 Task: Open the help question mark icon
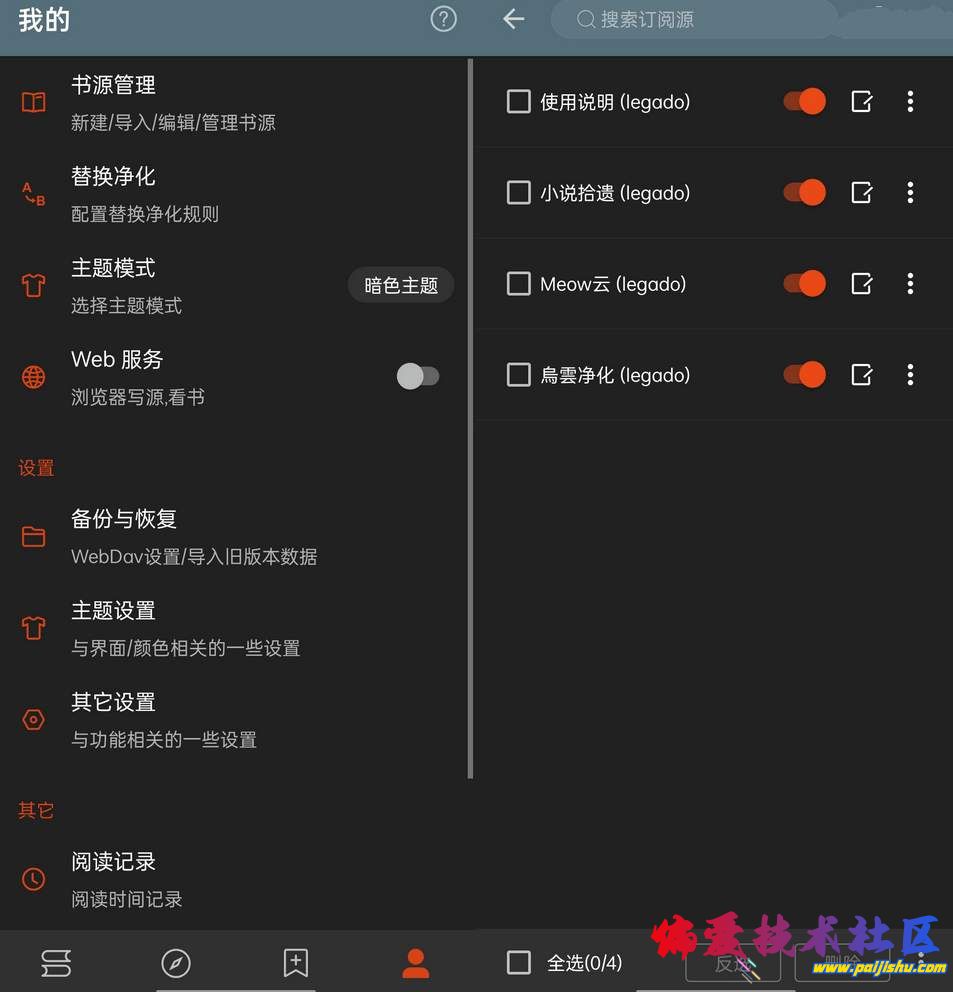(443, 19)
